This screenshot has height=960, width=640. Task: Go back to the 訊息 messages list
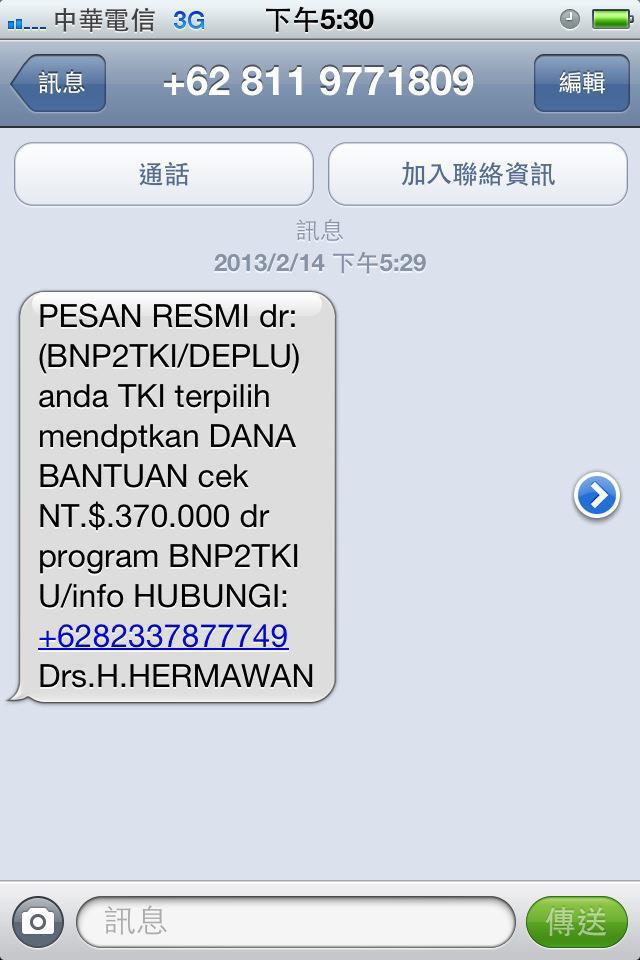(x=60, y=83)
